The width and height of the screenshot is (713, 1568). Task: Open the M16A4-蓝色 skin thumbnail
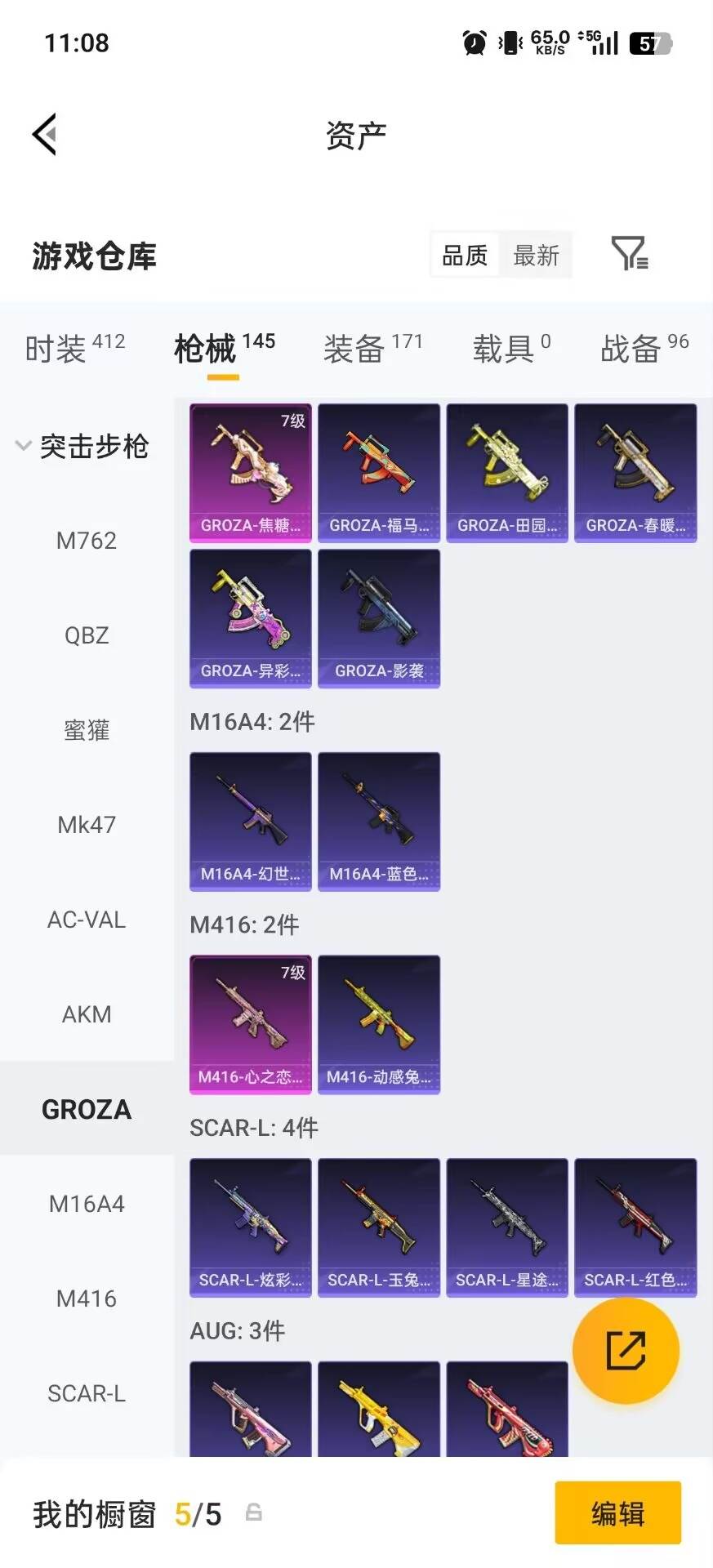[x=379, y=822]
